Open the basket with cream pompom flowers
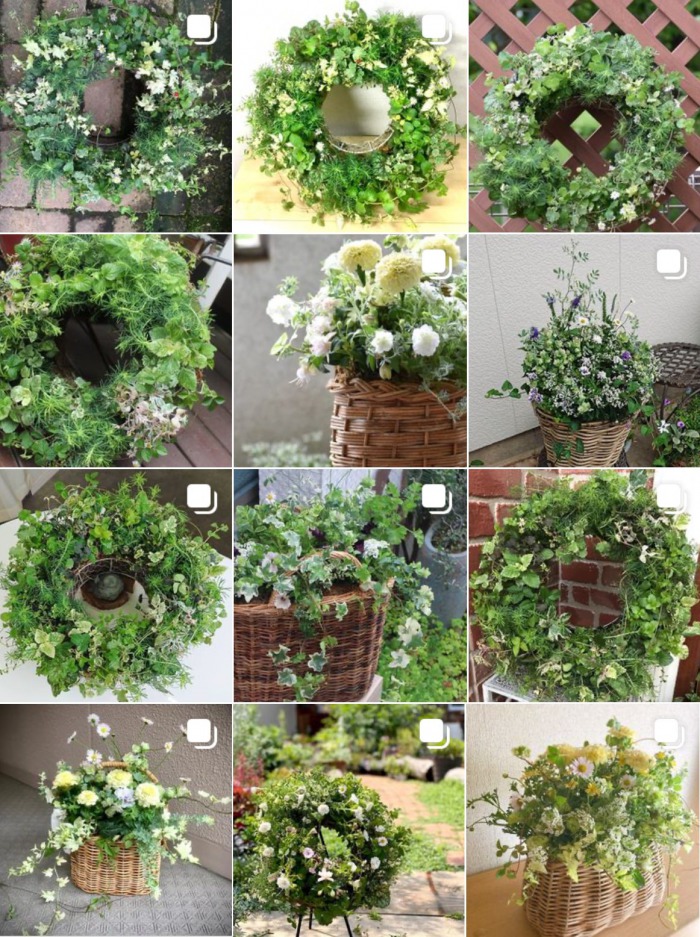This screenshot has height=937, width=700. point(350,350)
